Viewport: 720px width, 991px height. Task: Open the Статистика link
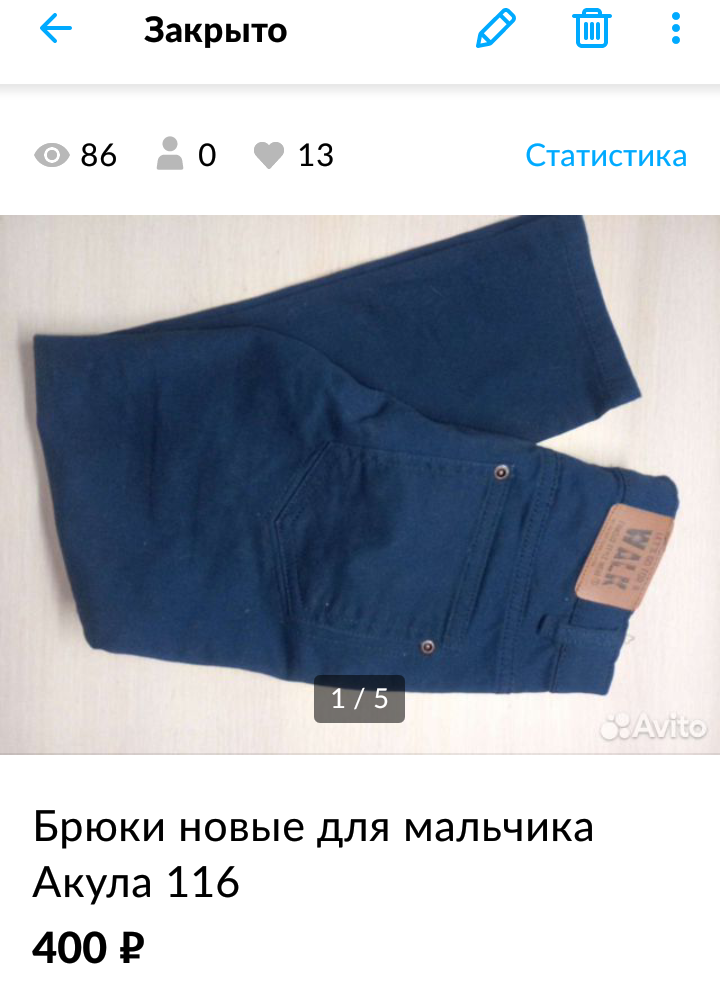(x=606, y=155)
